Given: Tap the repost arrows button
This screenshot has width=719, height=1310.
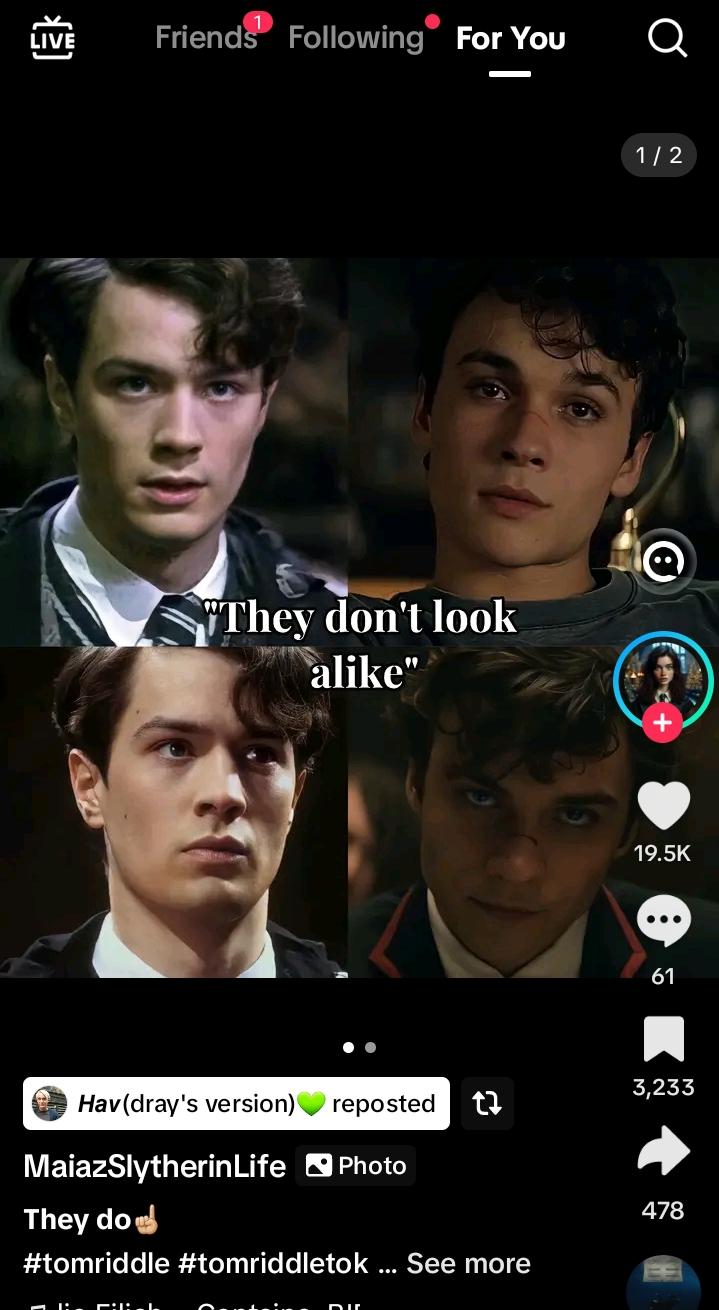Looking at the screenshot, I should pos(487,1104).
